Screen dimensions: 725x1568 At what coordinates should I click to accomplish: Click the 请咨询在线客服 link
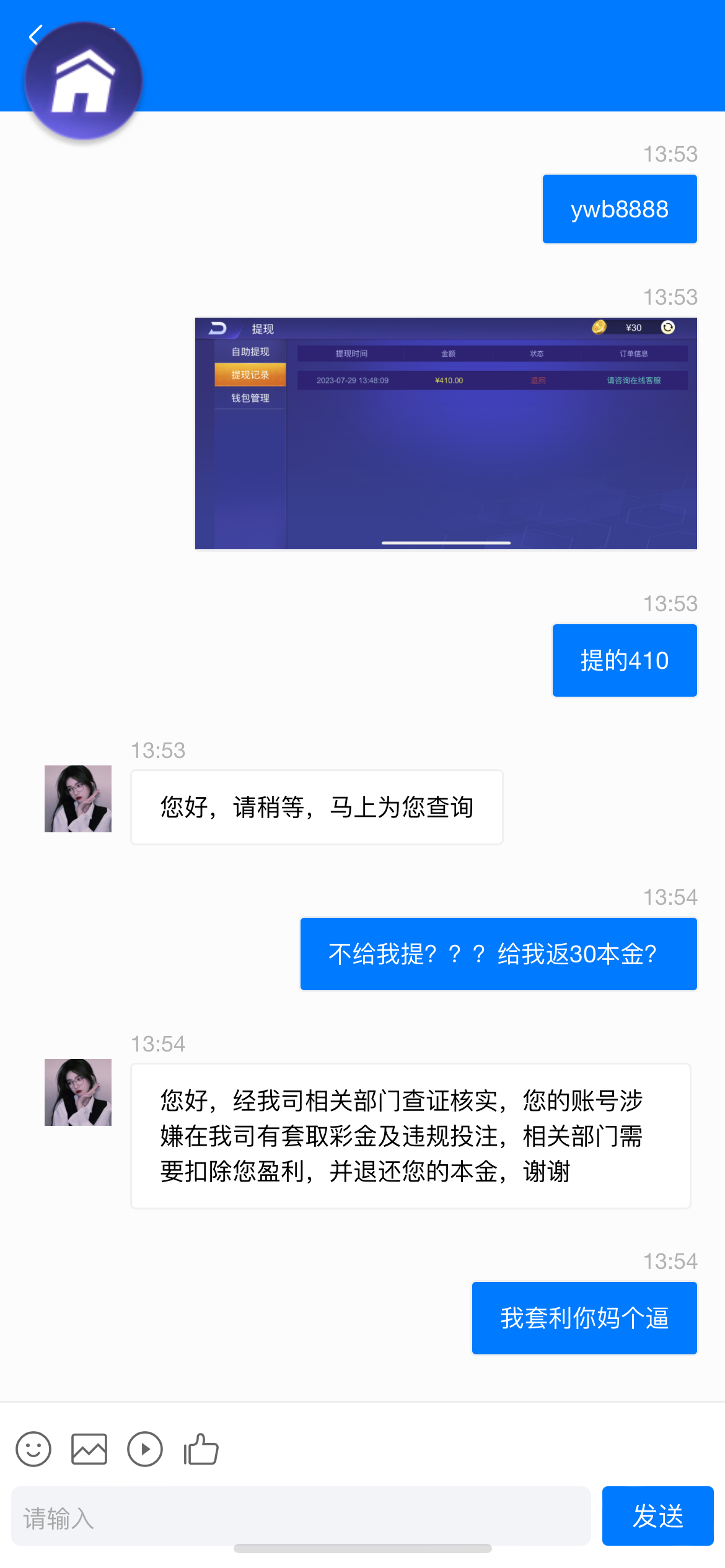click(633, 381)
